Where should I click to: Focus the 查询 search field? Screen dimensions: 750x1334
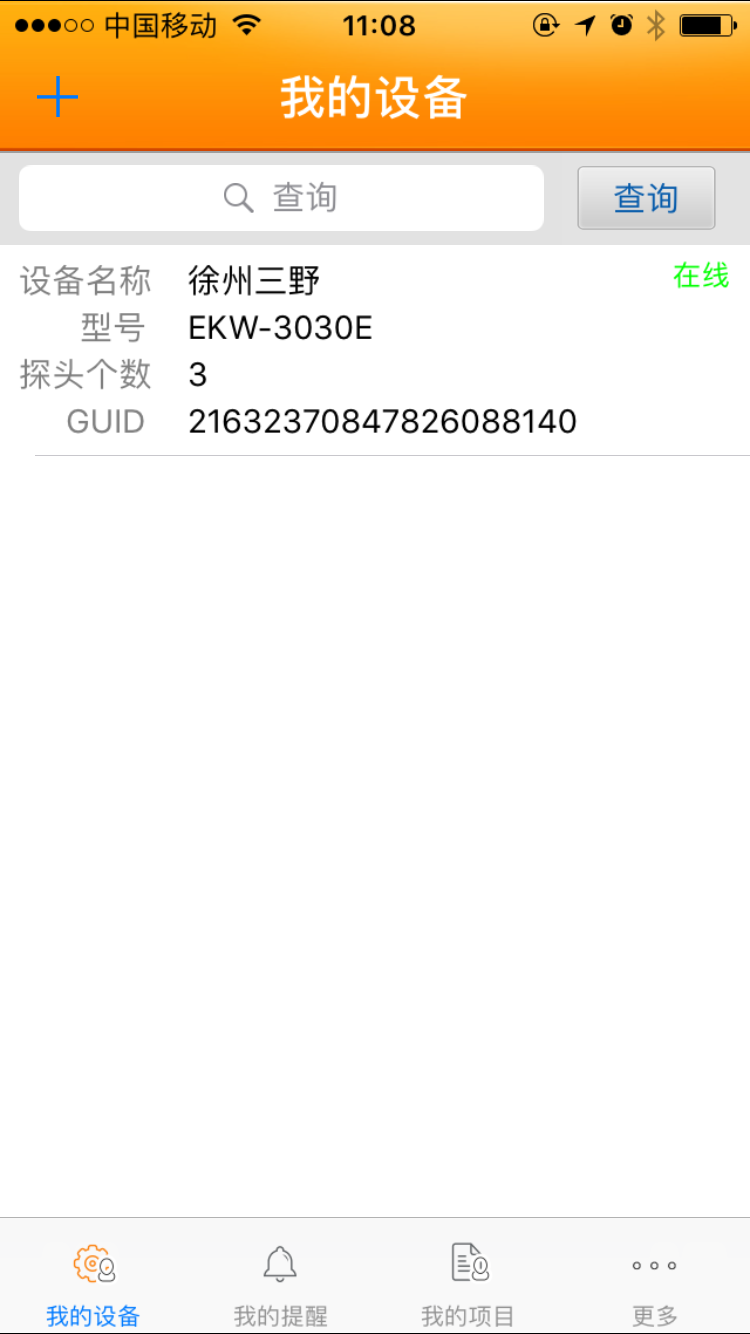point(281,198)
